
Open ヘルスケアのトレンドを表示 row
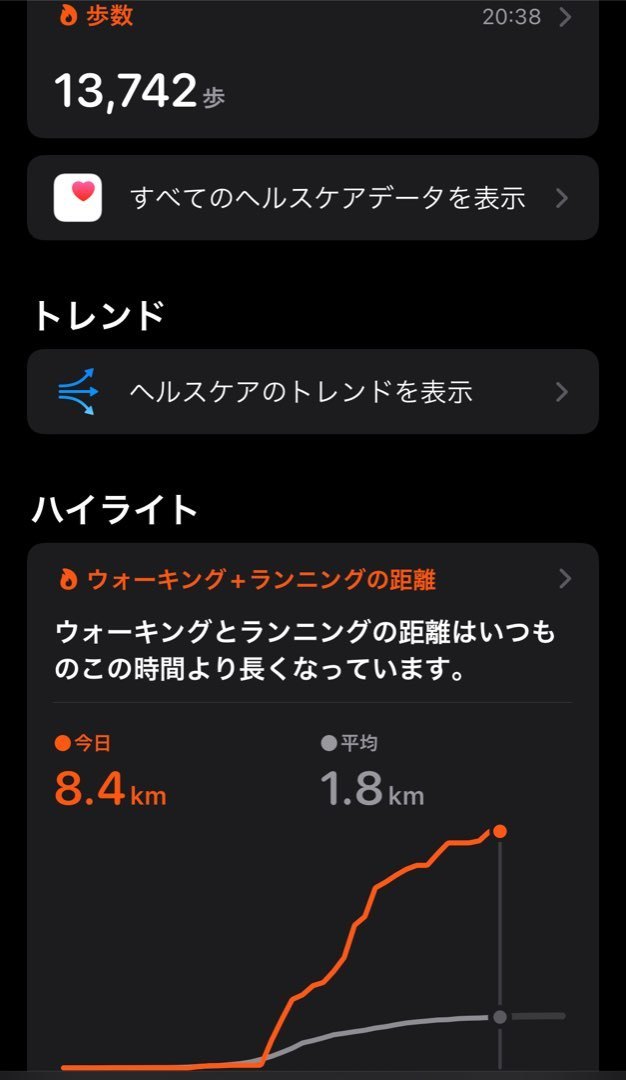[312, 391]
